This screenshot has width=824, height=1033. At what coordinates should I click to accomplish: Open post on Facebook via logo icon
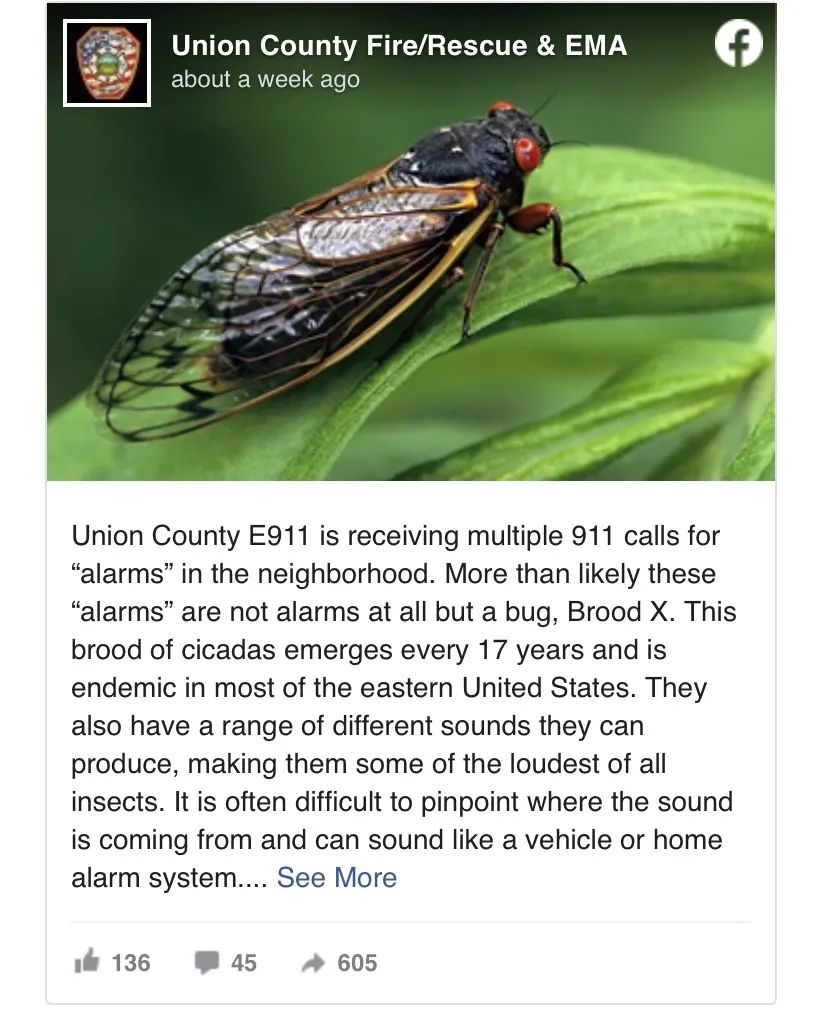click(x=739, y=45)
